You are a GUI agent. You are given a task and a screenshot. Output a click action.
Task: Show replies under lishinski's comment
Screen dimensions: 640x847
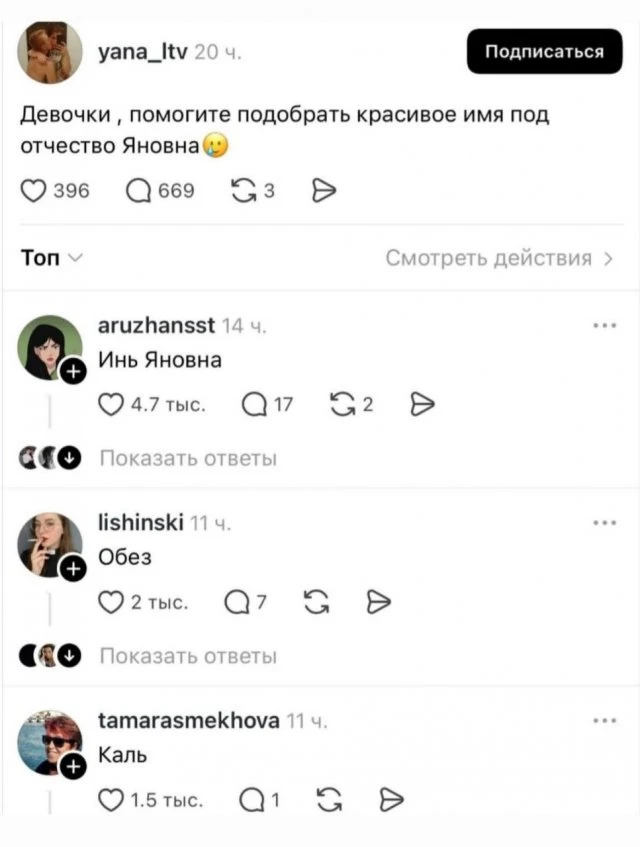click(x=188, y=656)
